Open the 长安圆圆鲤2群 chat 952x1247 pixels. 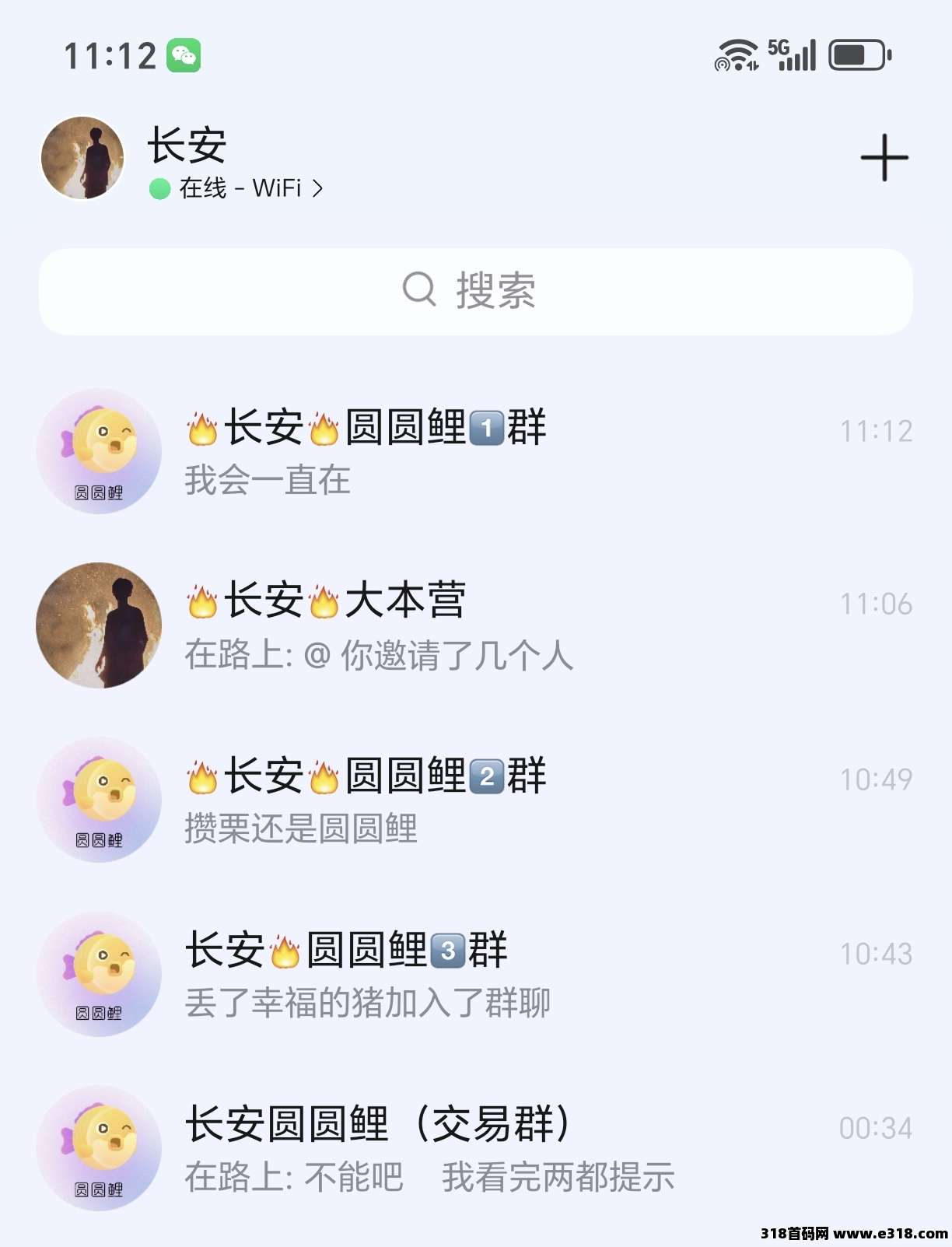tap(475, 800)
